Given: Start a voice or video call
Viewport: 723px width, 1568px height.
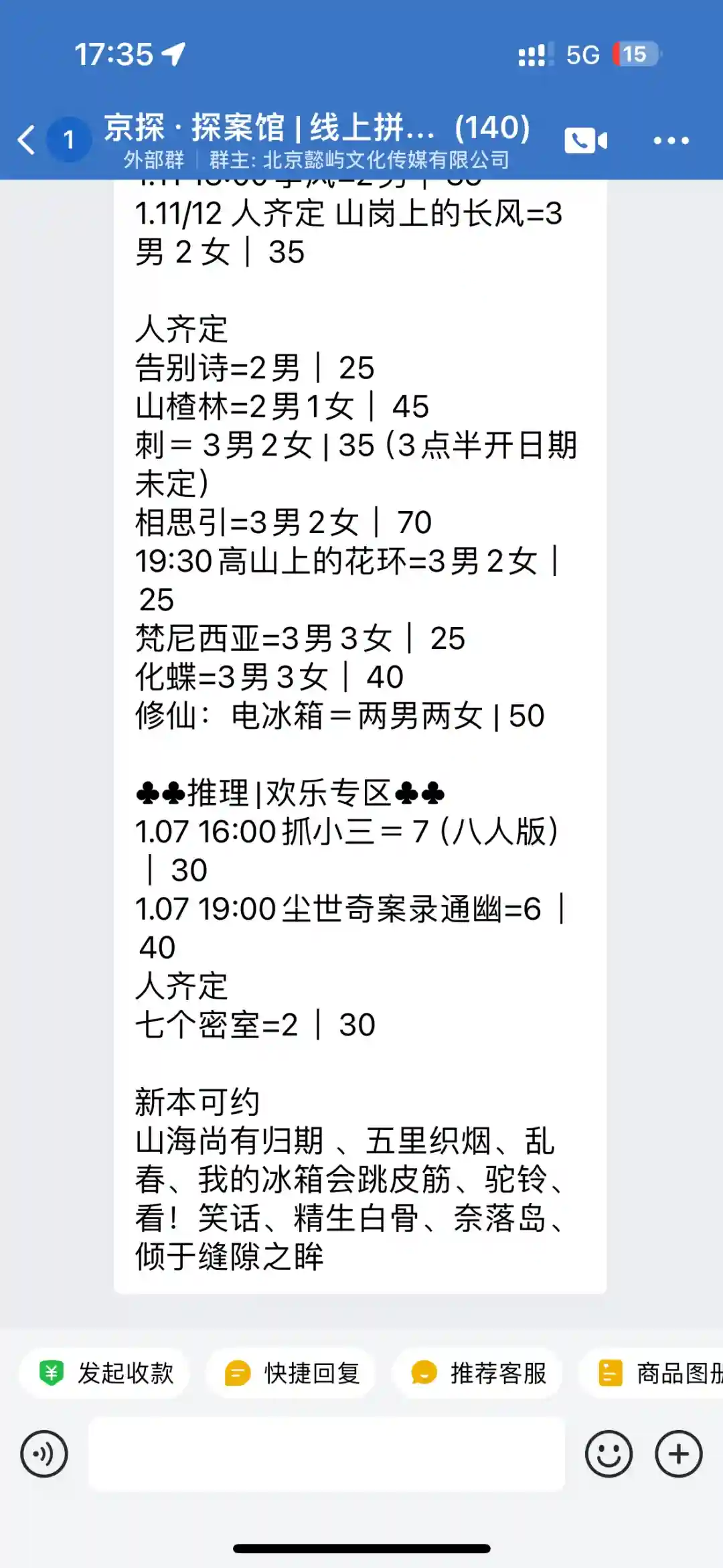Looking at the screenshot, I should click(x=585, y=140).
